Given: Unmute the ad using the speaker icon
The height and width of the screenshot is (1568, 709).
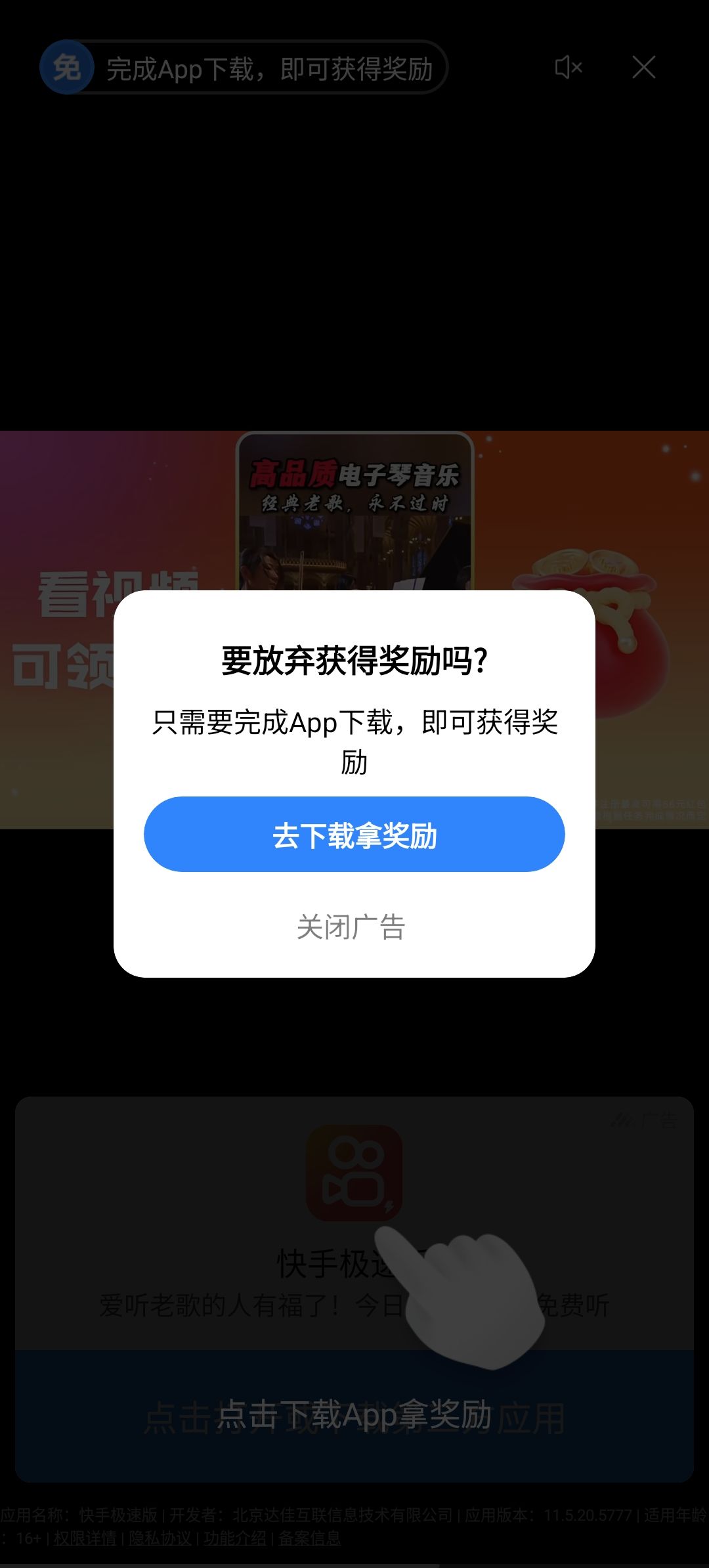Looking at the screenshot, I should 569,67.
